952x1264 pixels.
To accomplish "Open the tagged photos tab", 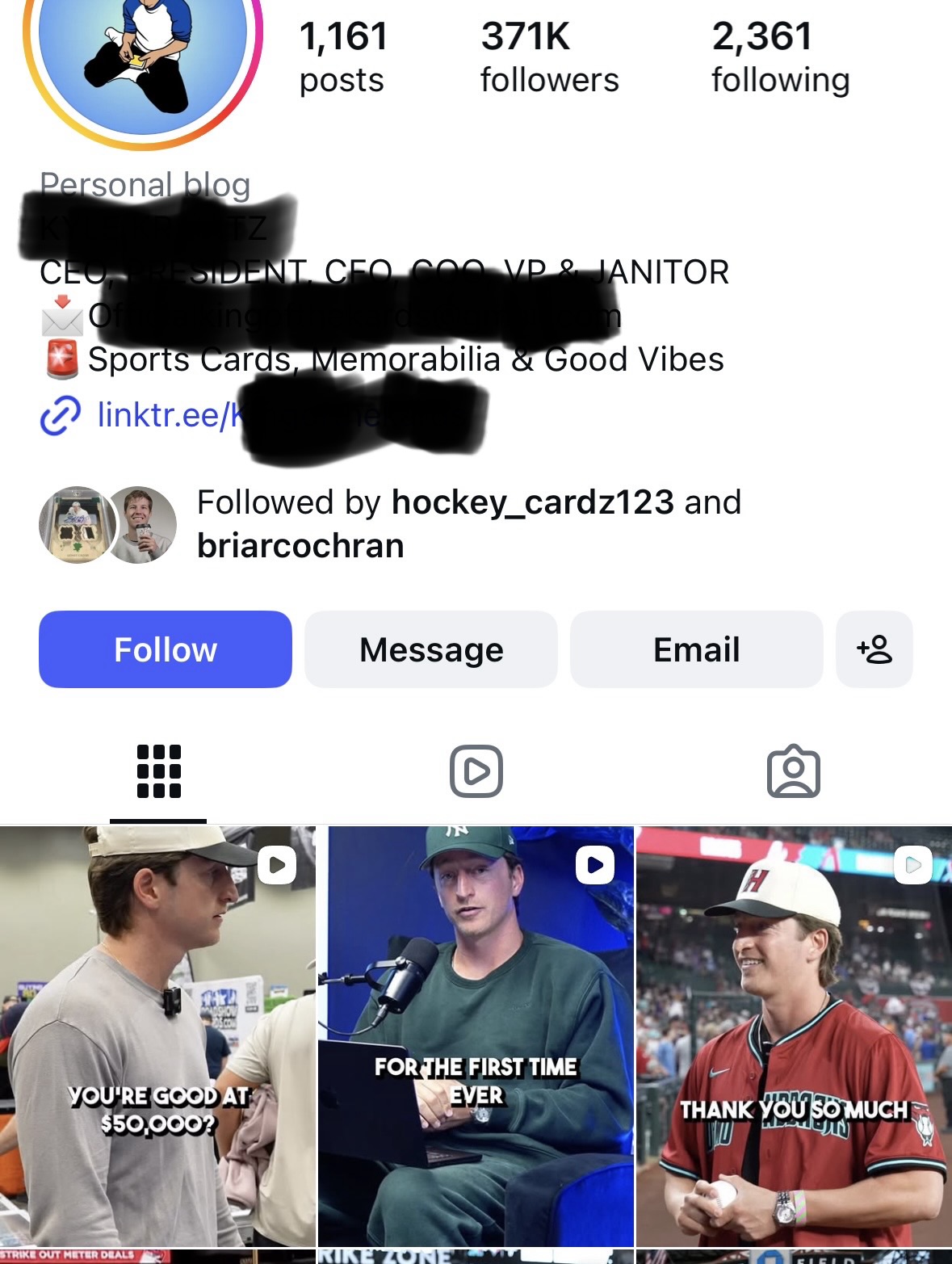I will click(x=793, y=771).
